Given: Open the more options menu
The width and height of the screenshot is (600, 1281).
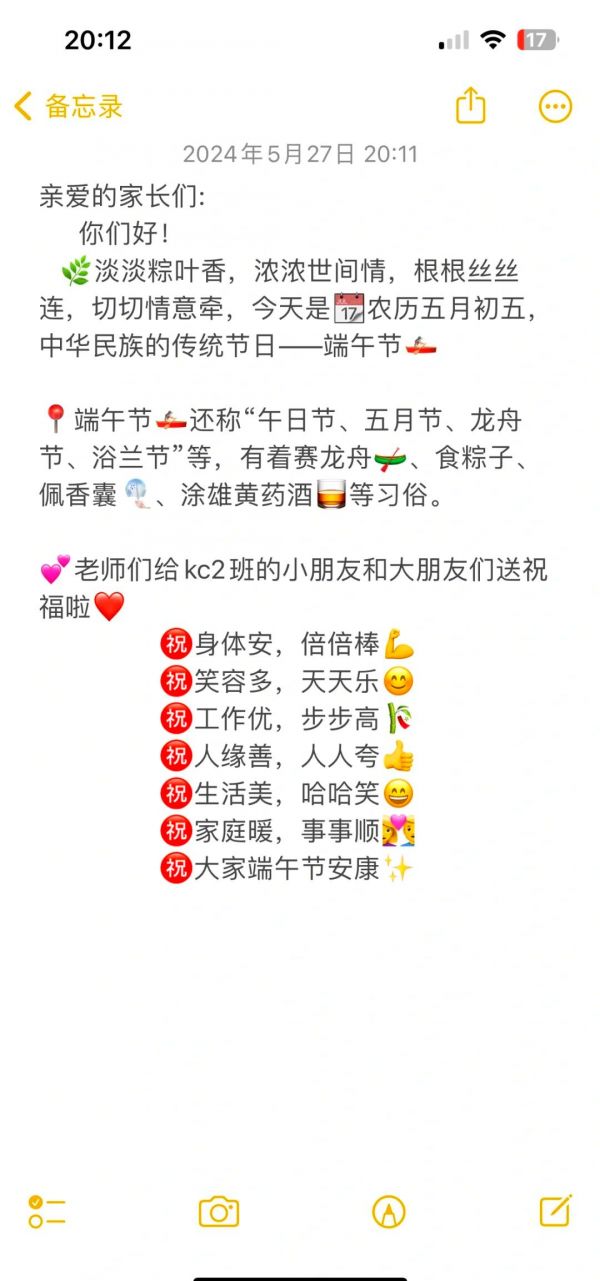Looking at the screenshot, I should (555, 106).
